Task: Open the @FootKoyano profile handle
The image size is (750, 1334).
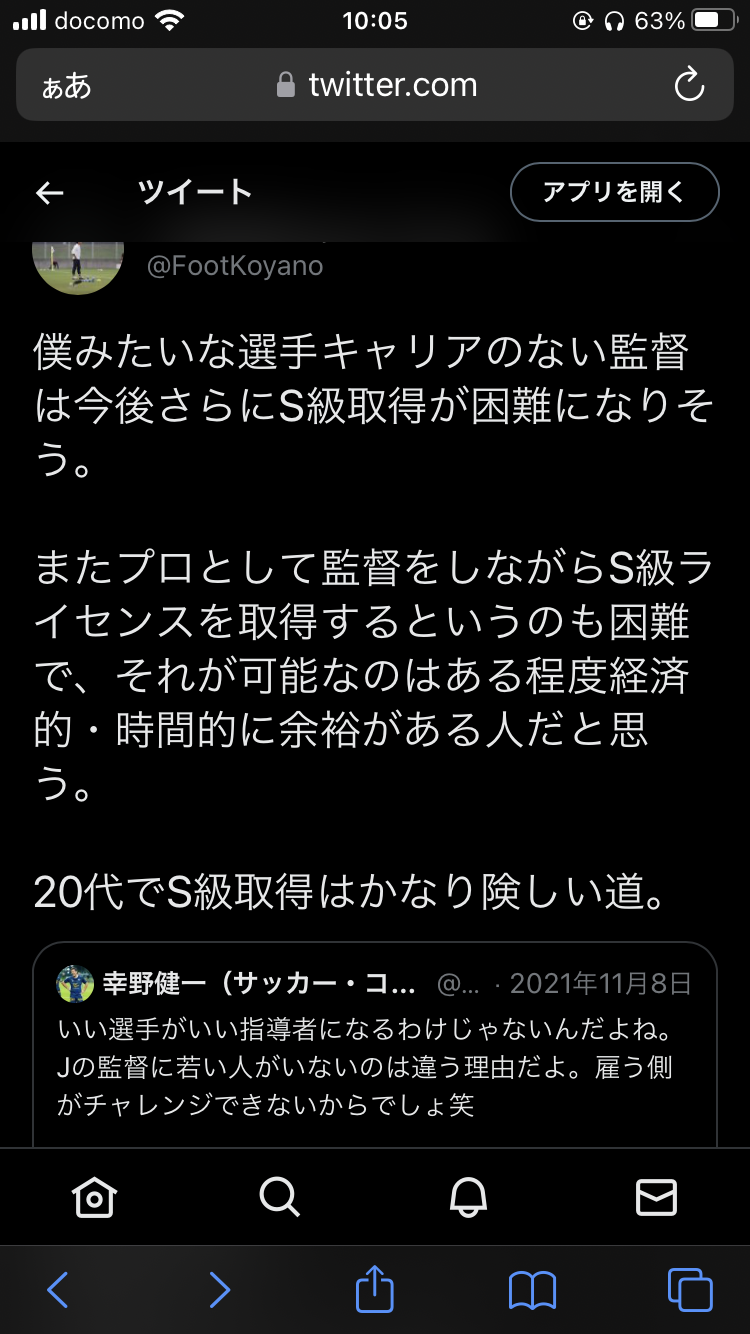Action: click(235, 267)
